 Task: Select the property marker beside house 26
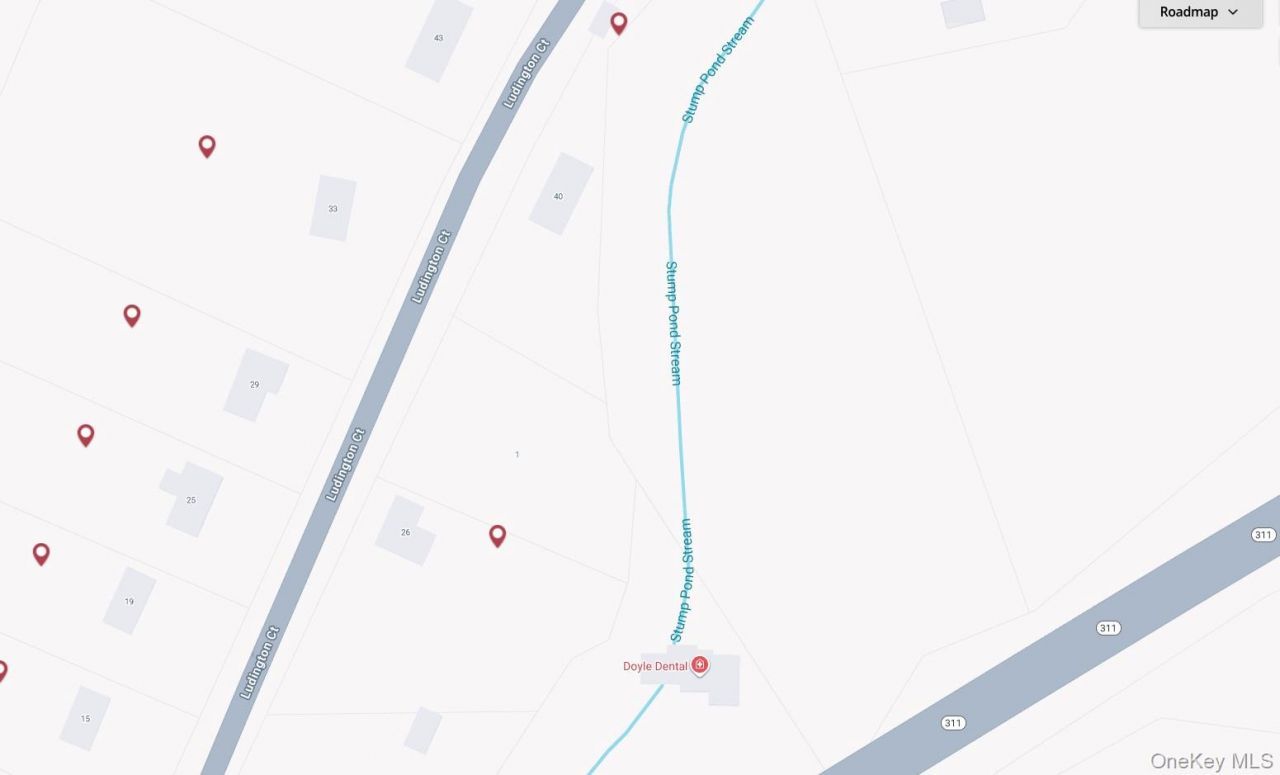click(x=497, y=535)
